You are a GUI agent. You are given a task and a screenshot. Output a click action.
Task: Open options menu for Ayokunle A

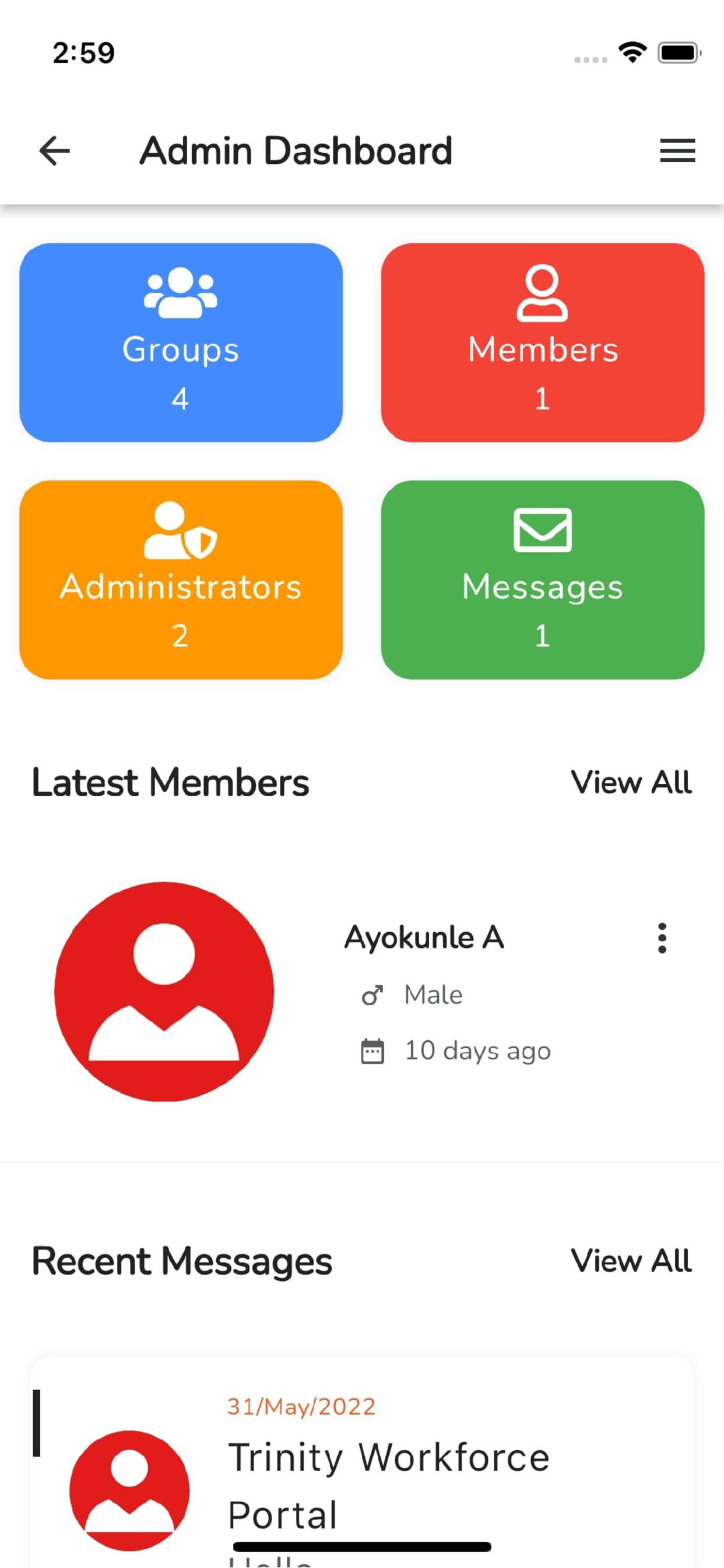click(662, 938)
